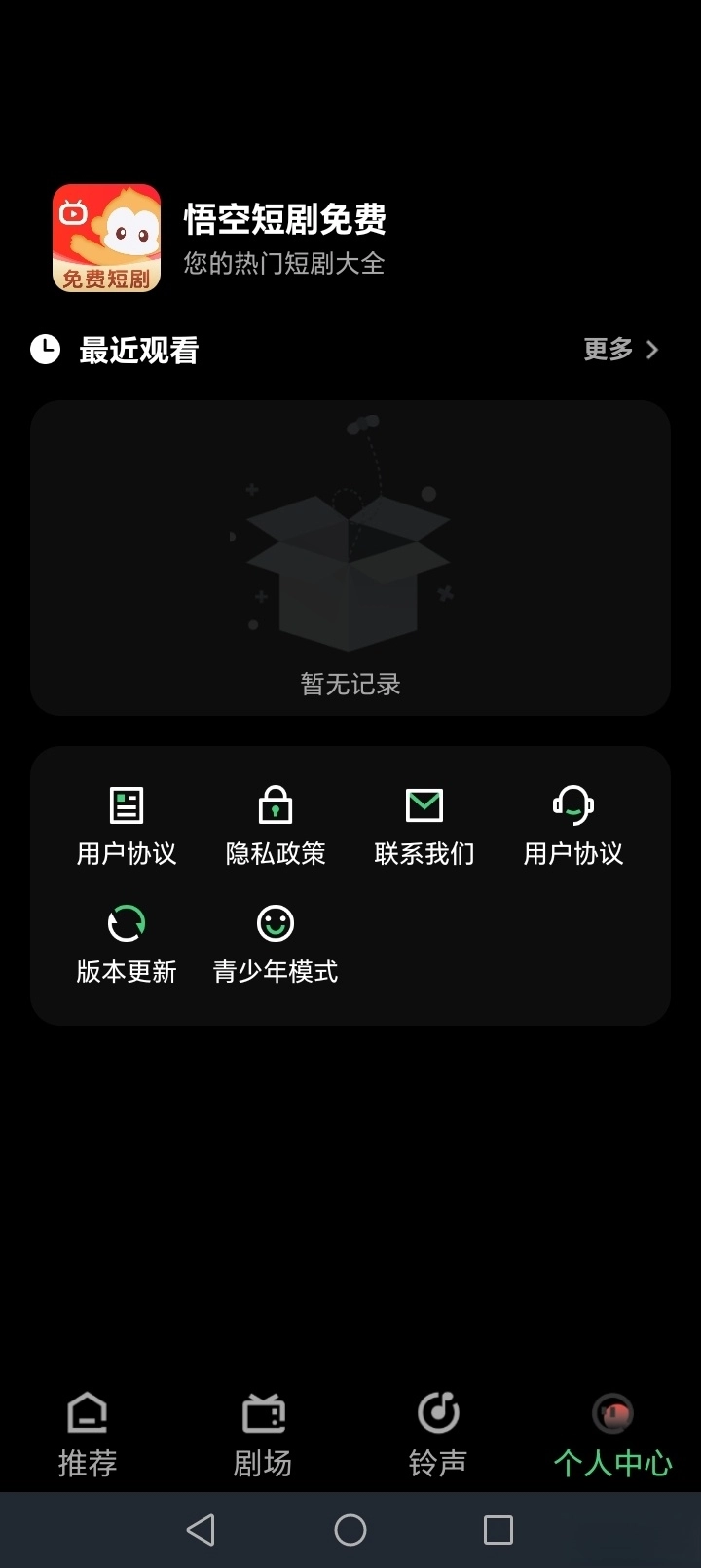Tap the Android home circle button

[x=350, y=1529]
